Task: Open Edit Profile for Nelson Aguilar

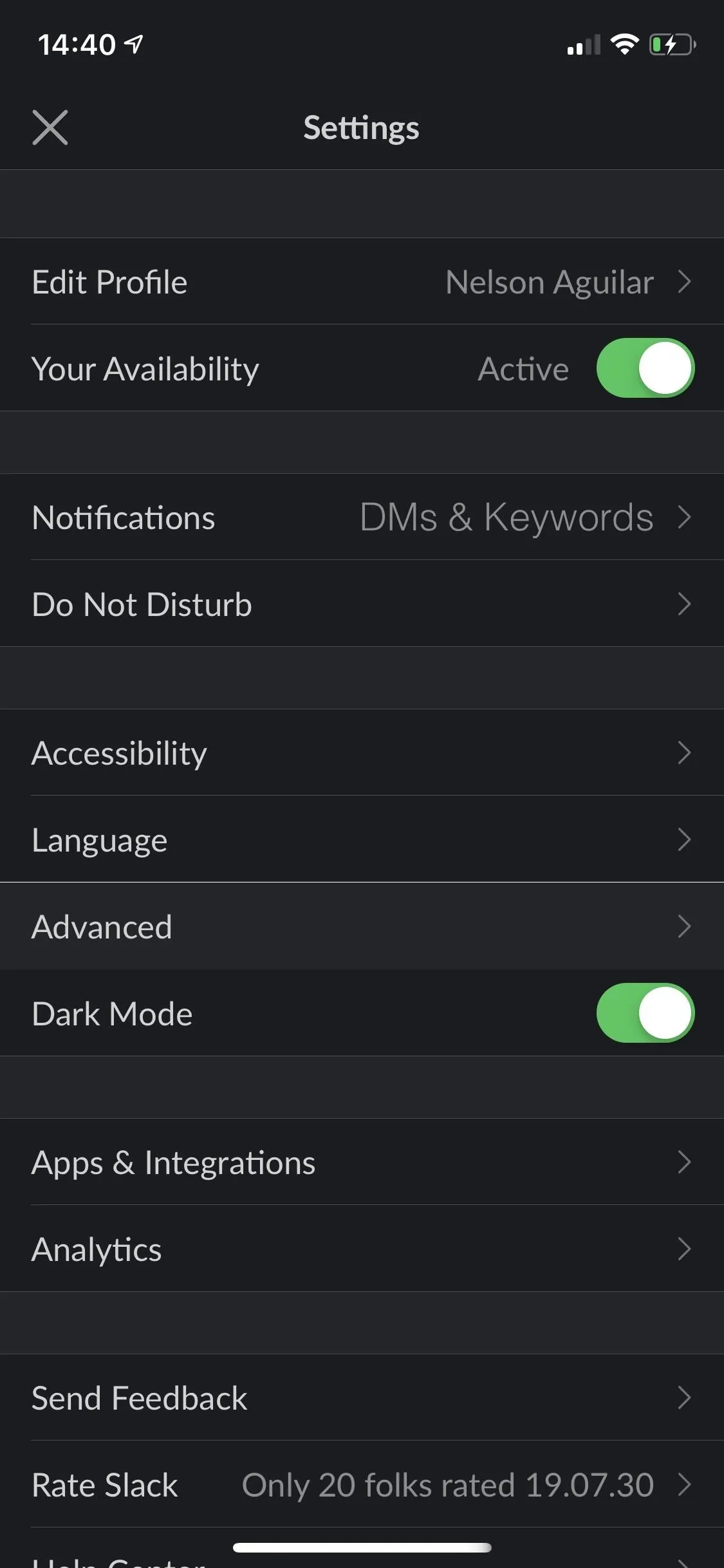Action: [362, 281]
